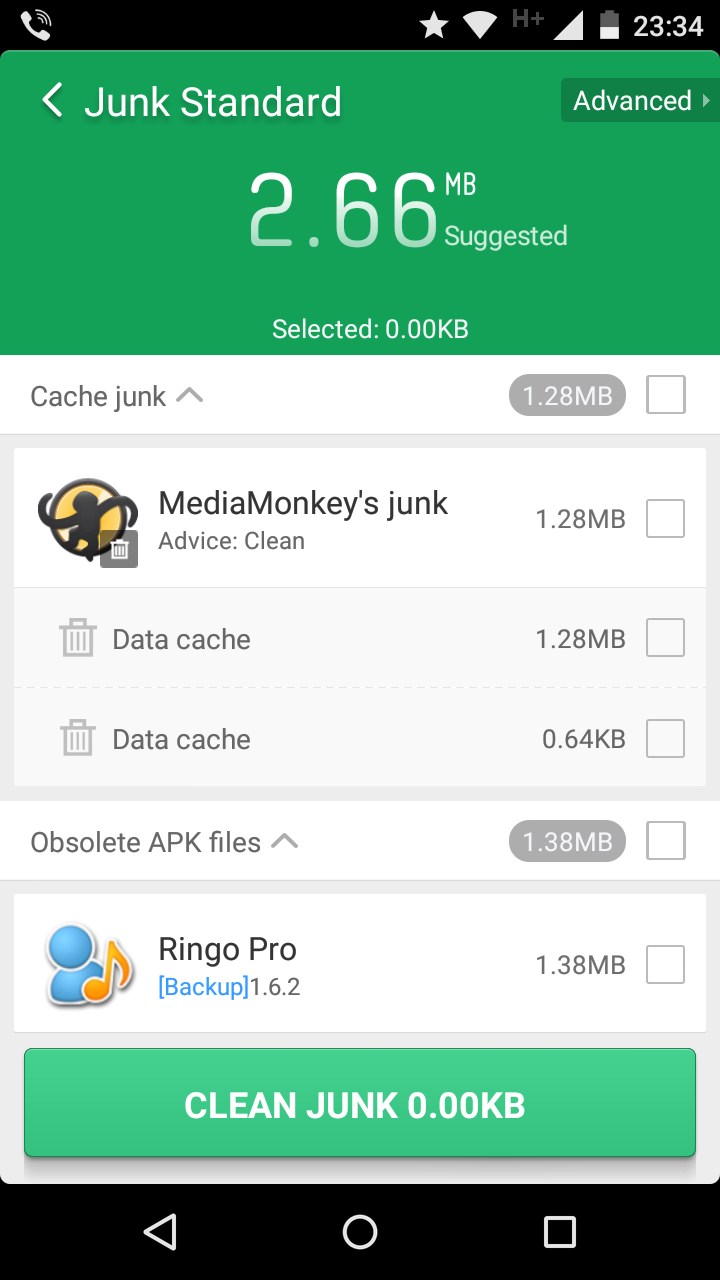Select all Obsolete APK files checkbox
This screenshot has width=720, height=1280.
666,841
